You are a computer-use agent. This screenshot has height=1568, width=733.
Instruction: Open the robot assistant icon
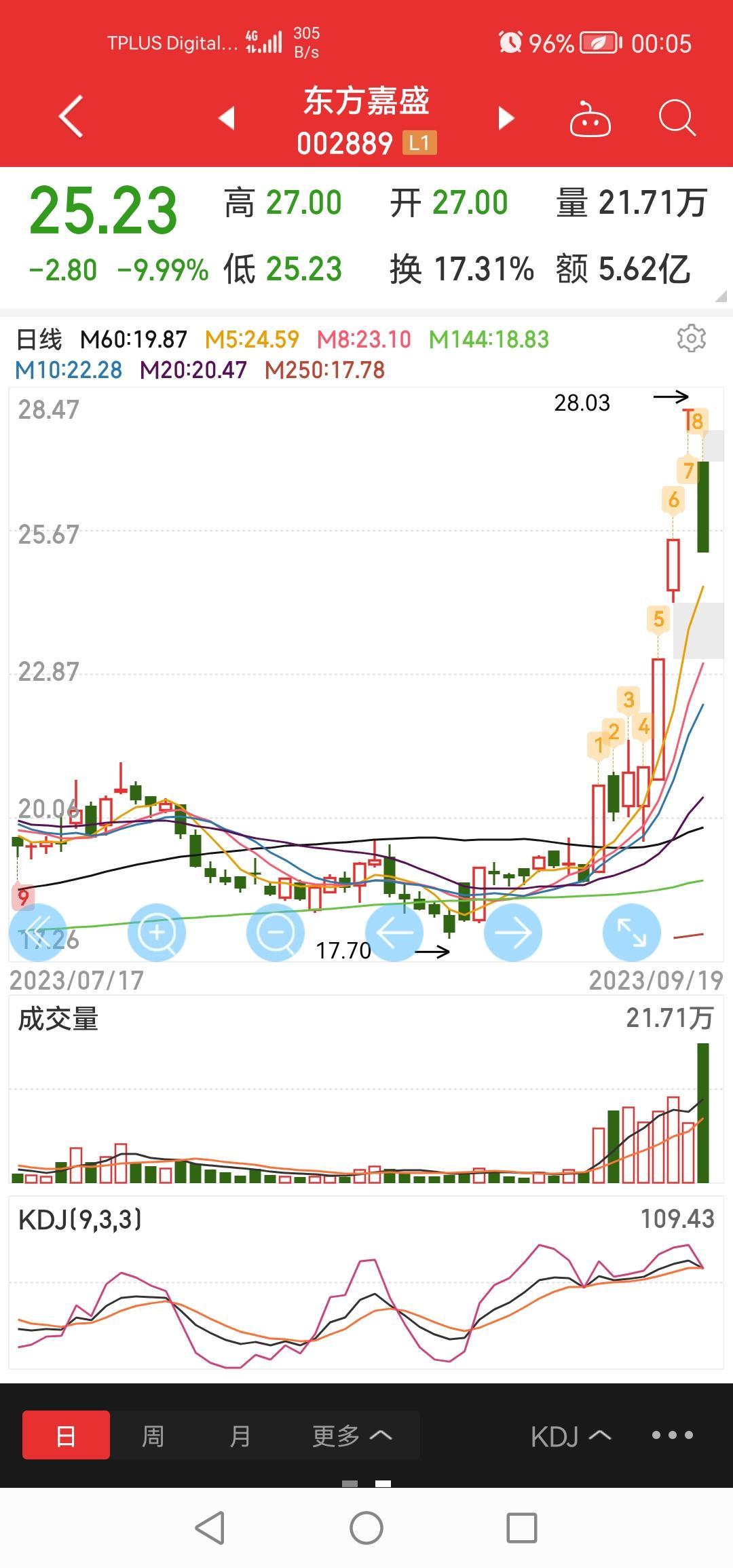pyautogui.click(x=590, y=119)
